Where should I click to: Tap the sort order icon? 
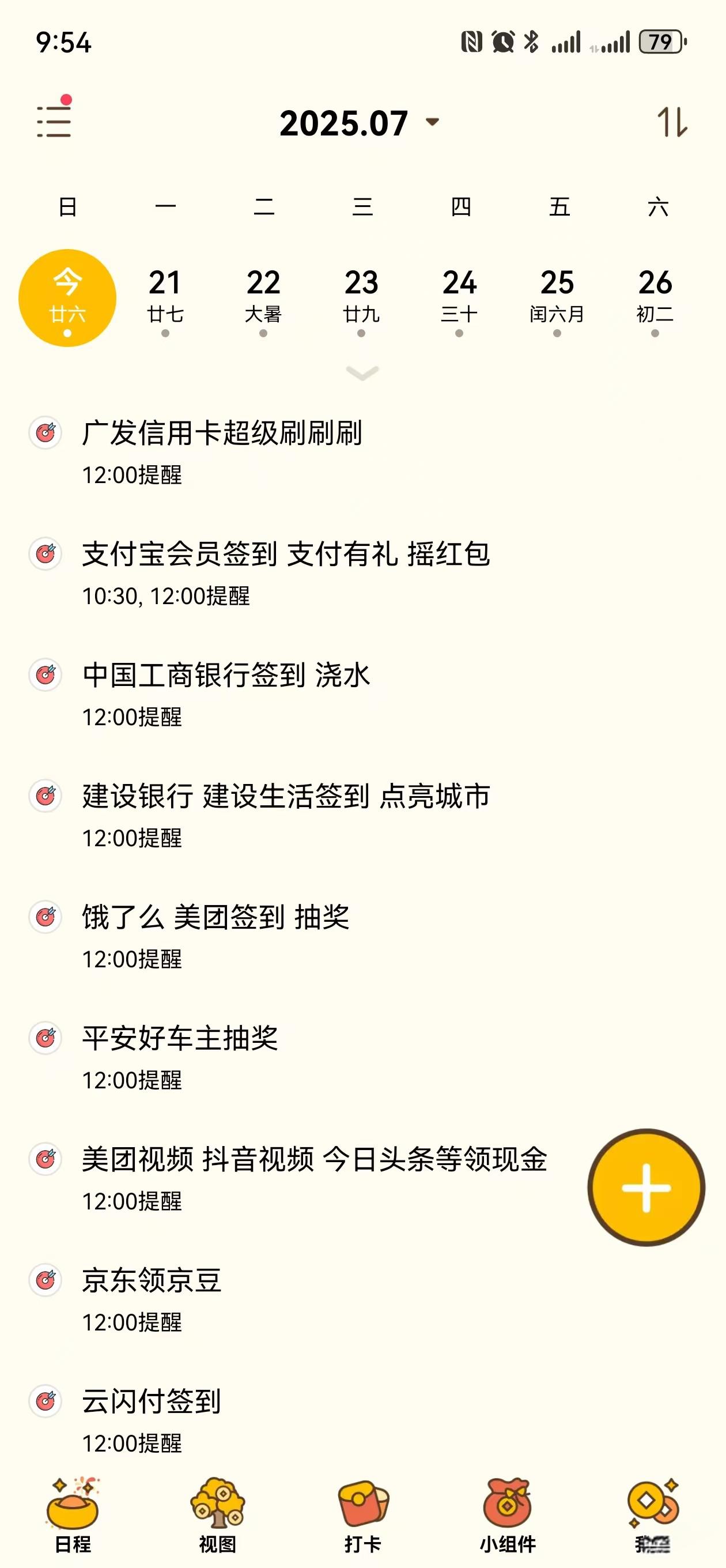[671, 122]
